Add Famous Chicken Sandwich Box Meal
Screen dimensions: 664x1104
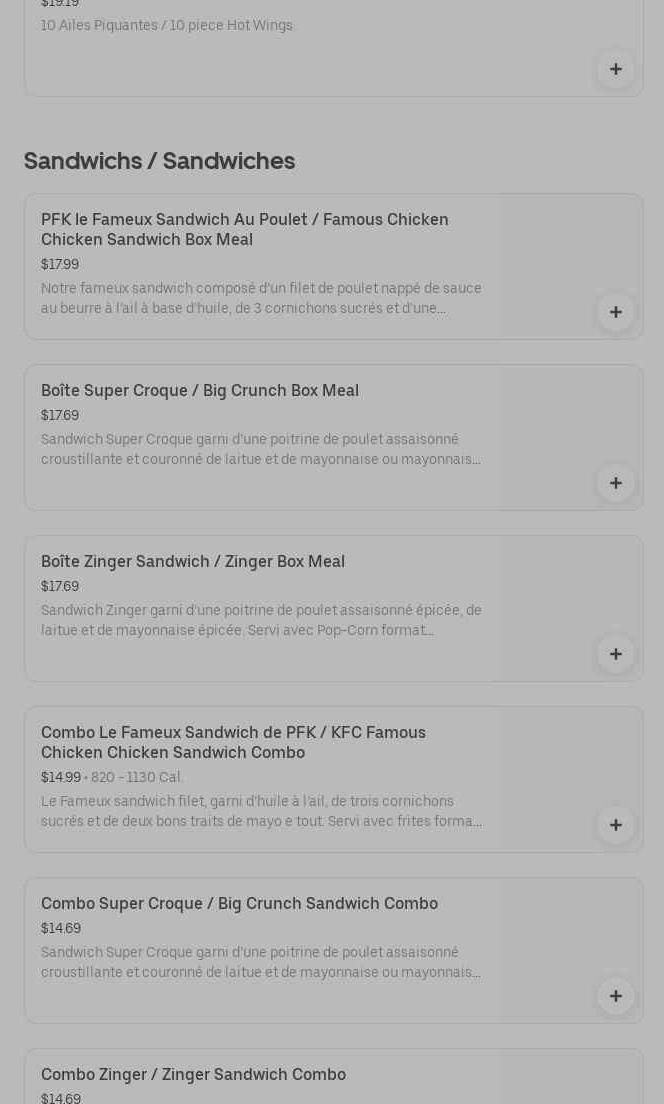tap(615, 312)
